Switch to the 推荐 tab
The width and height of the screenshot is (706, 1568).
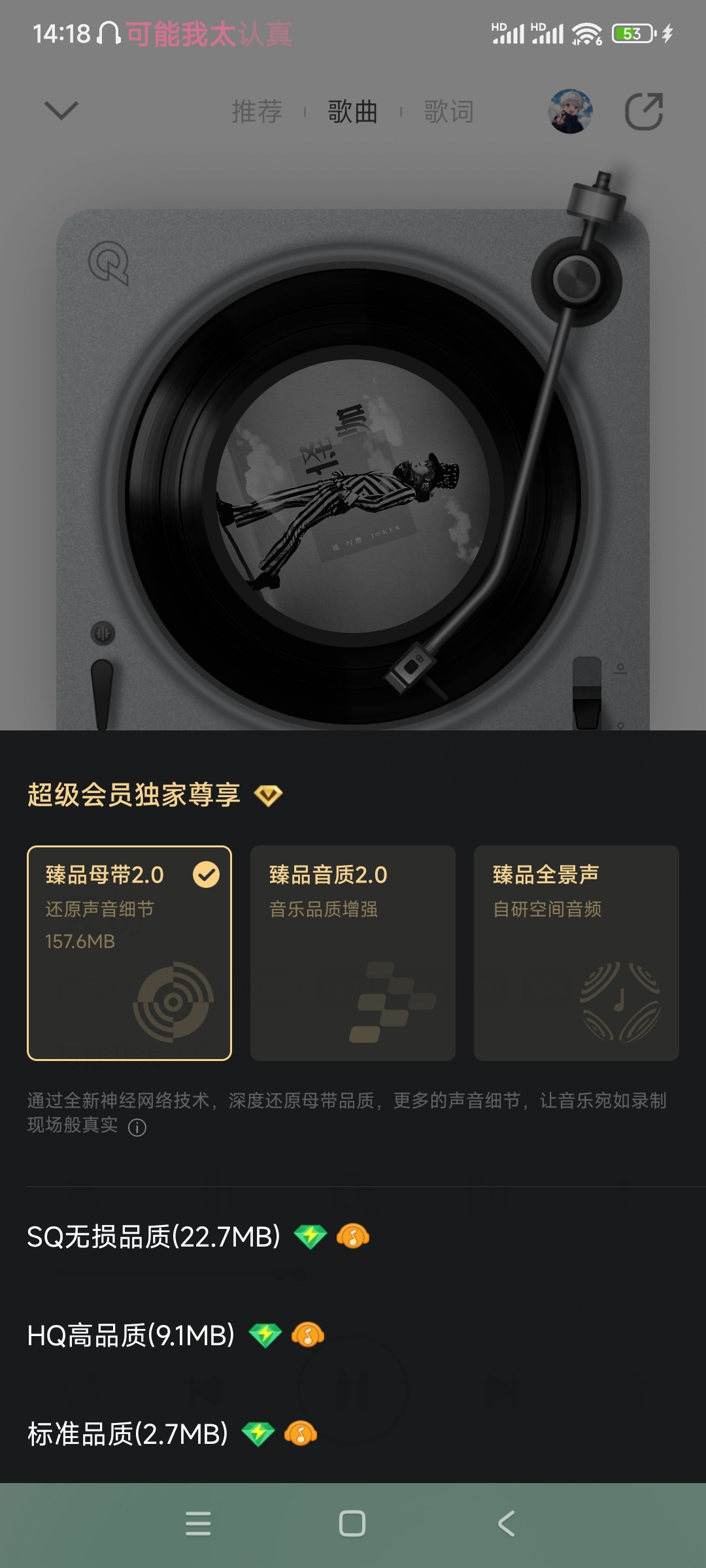tap(257, 112)
